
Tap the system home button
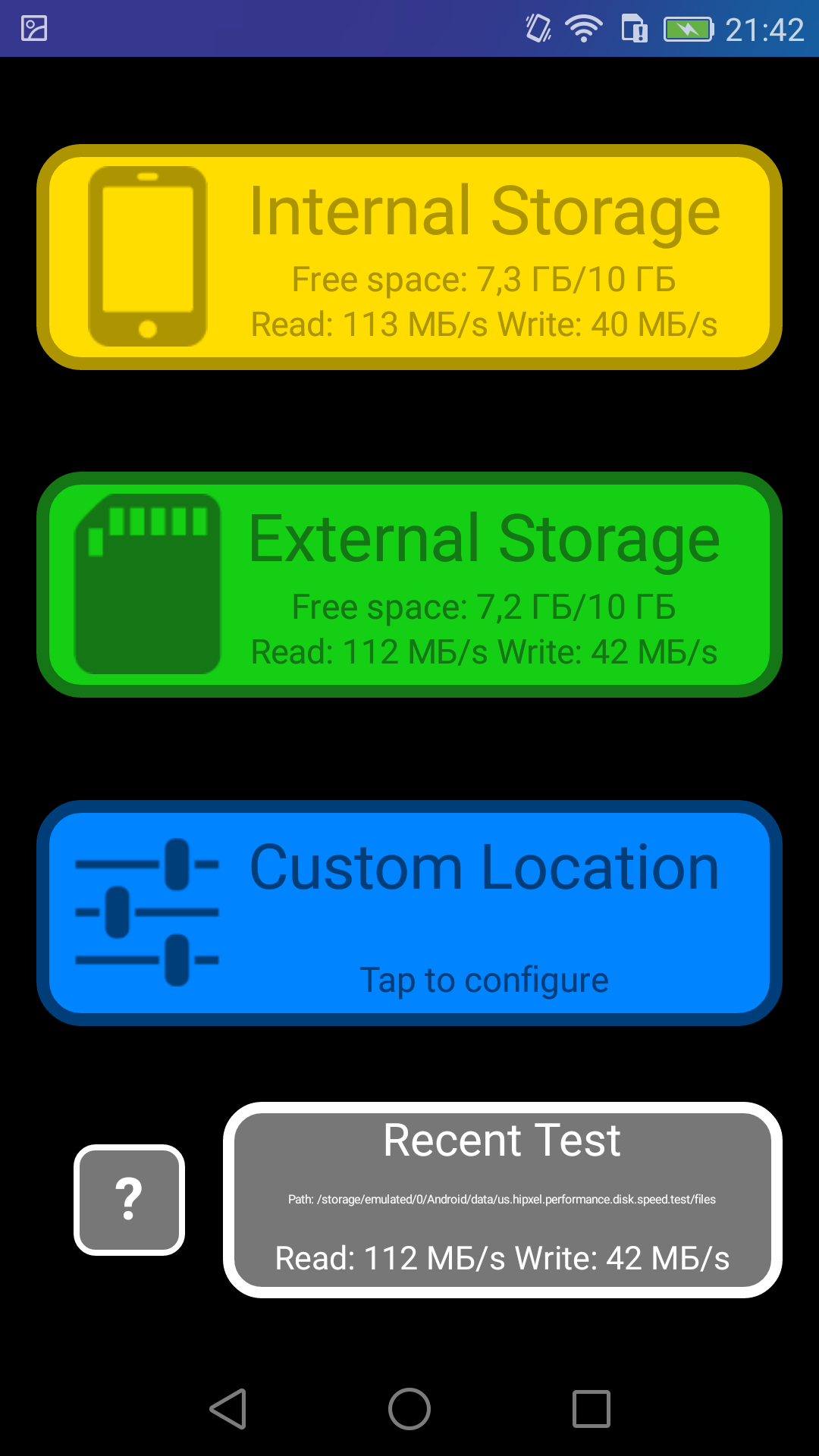(x=409, y=1409)
